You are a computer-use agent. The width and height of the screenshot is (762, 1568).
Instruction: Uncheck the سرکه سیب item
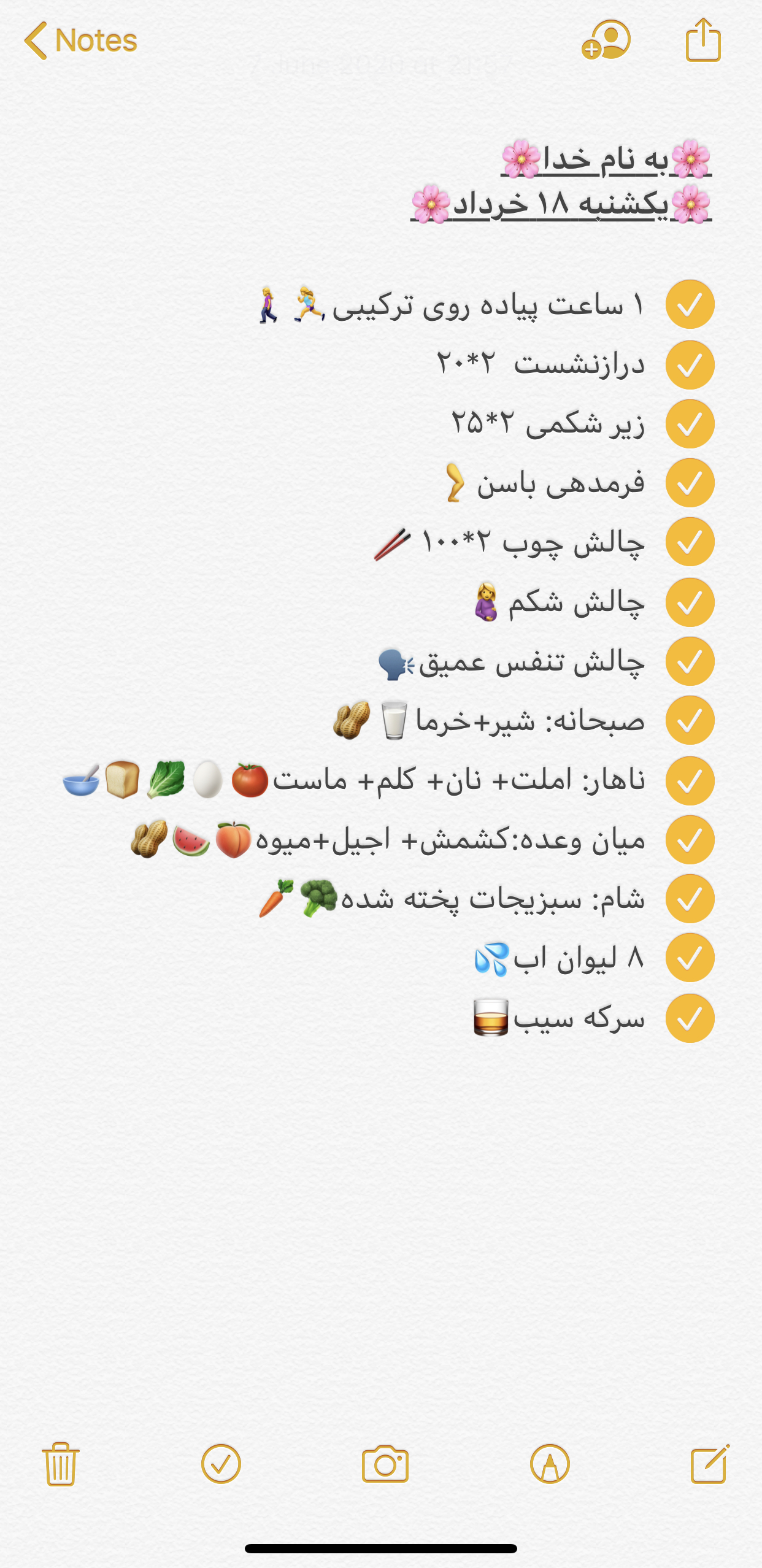pos(690,1018)
